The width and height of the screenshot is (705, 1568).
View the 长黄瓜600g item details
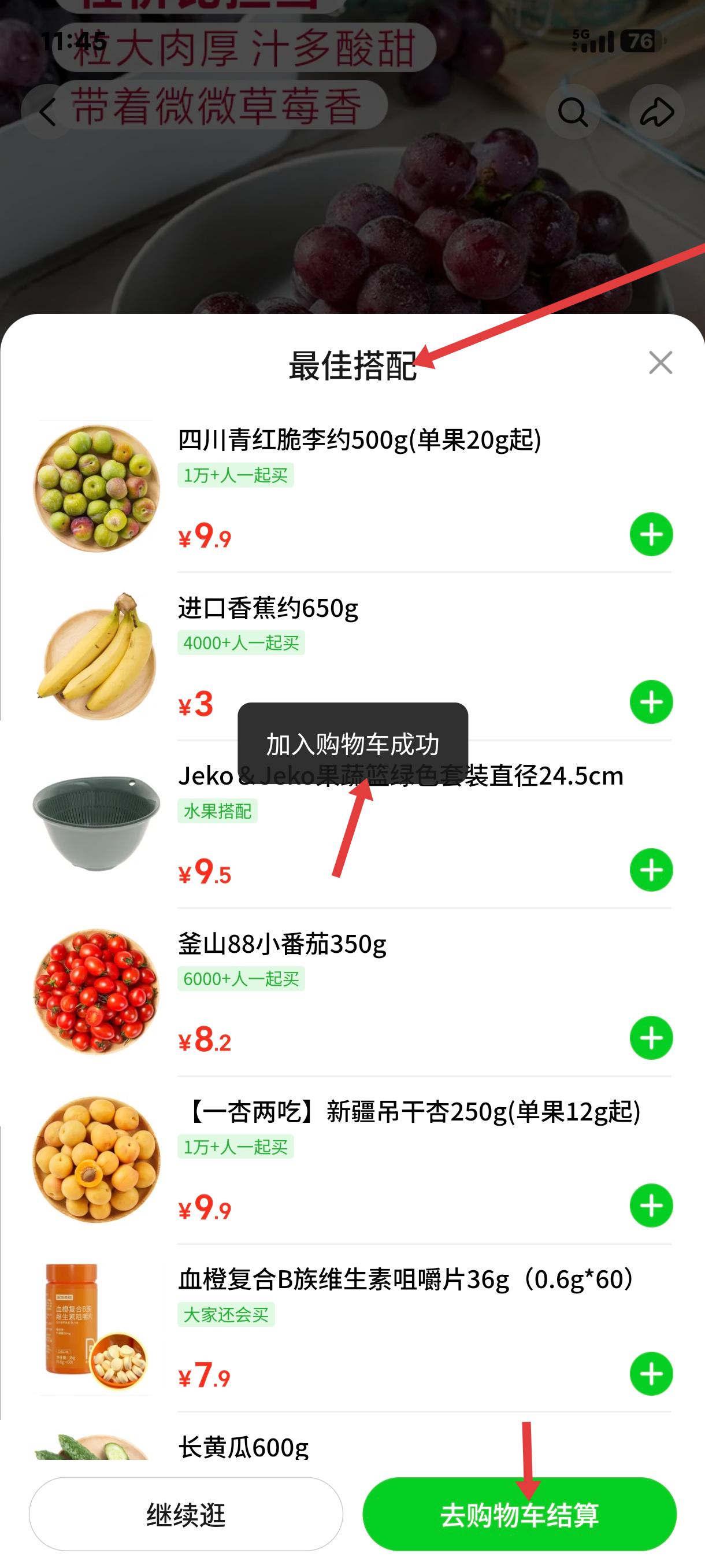pyautogui.click(x=243, y=1445)
